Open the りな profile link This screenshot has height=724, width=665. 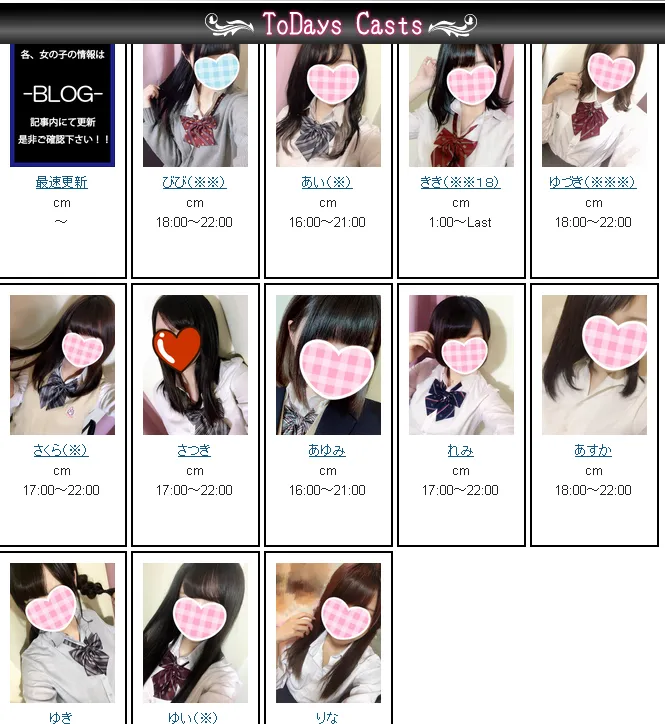[x=328, y=716]
